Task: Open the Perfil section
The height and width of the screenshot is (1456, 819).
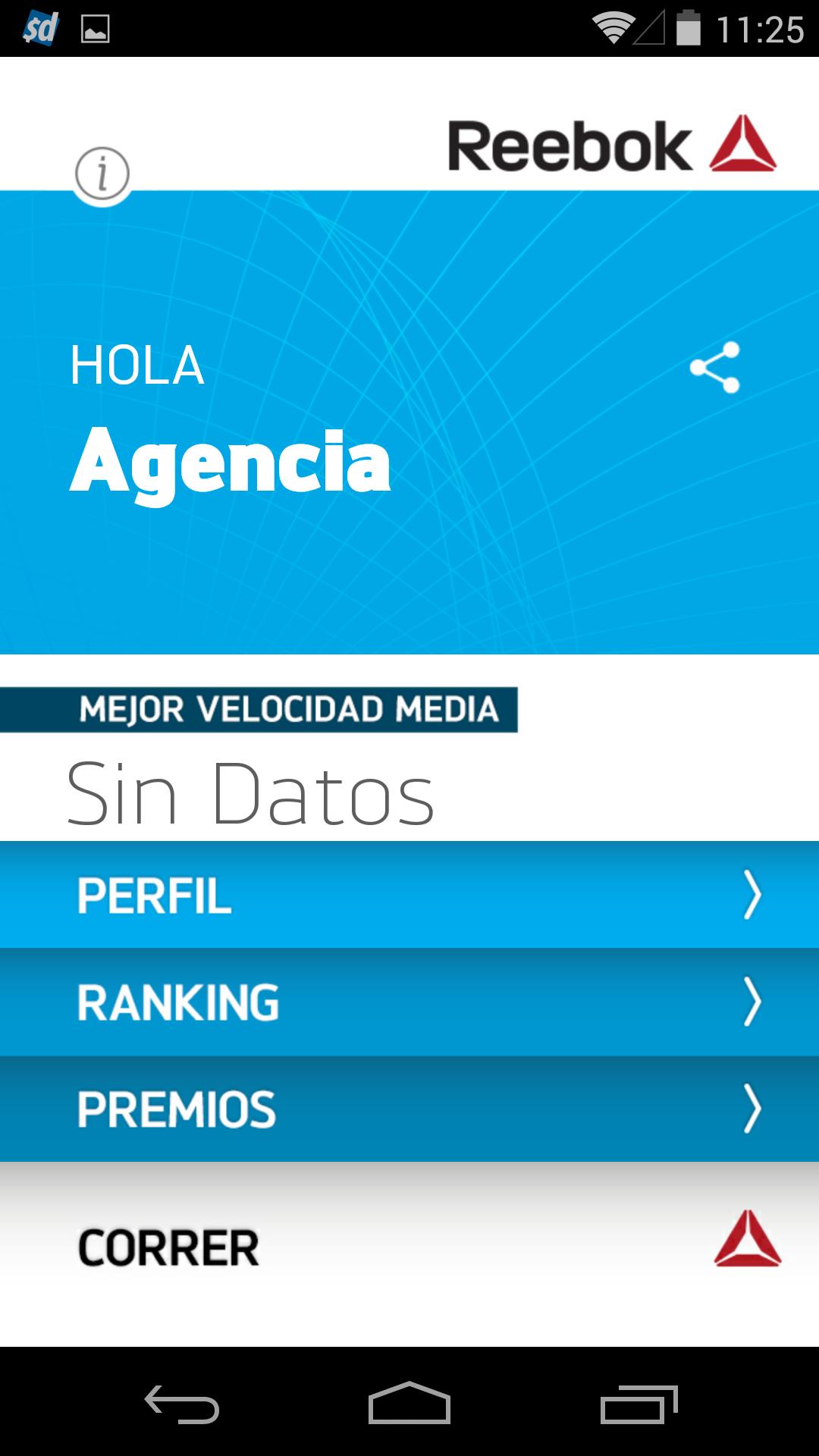Action: [409, 895]
